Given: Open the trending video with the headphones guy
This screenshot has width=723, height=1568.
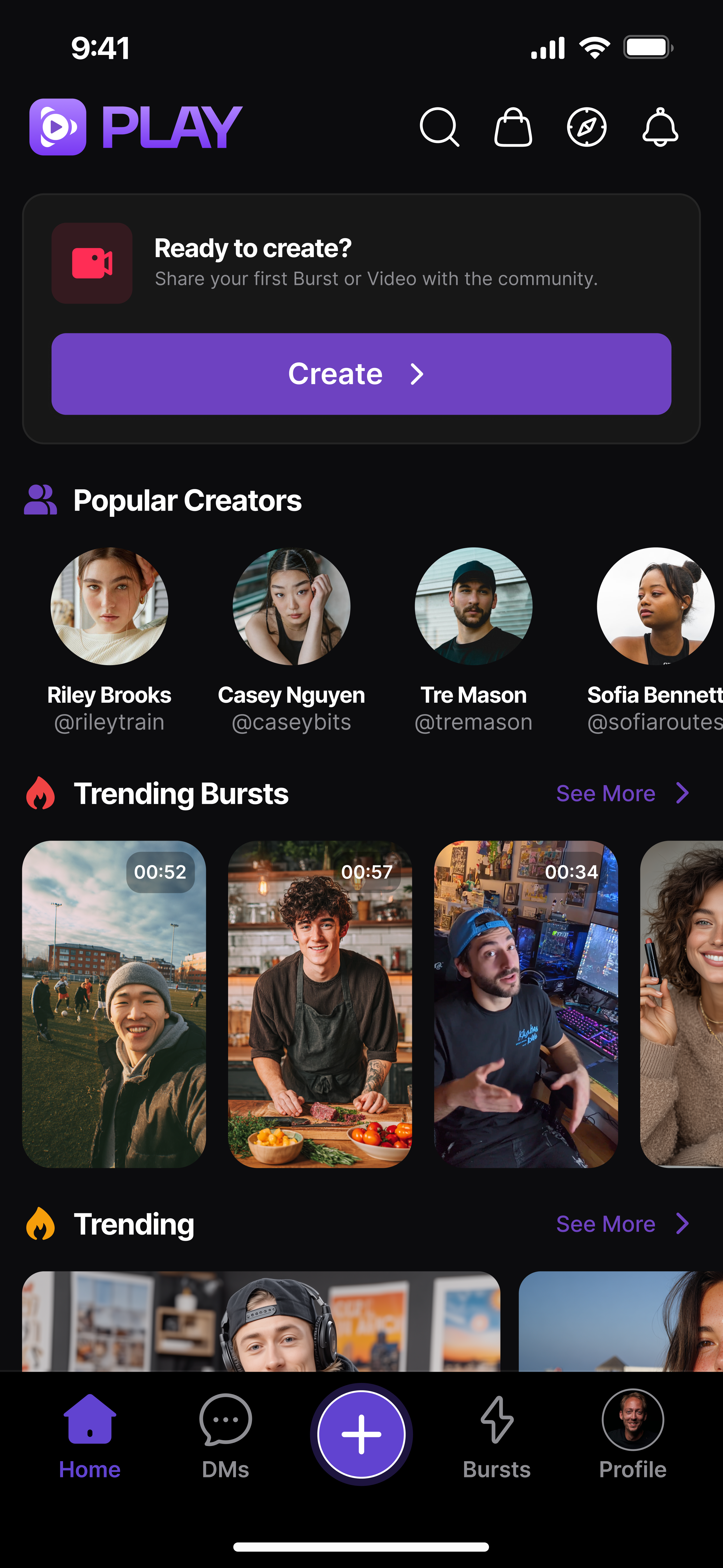Looking at the screenshot, I should click(261, 1321).
